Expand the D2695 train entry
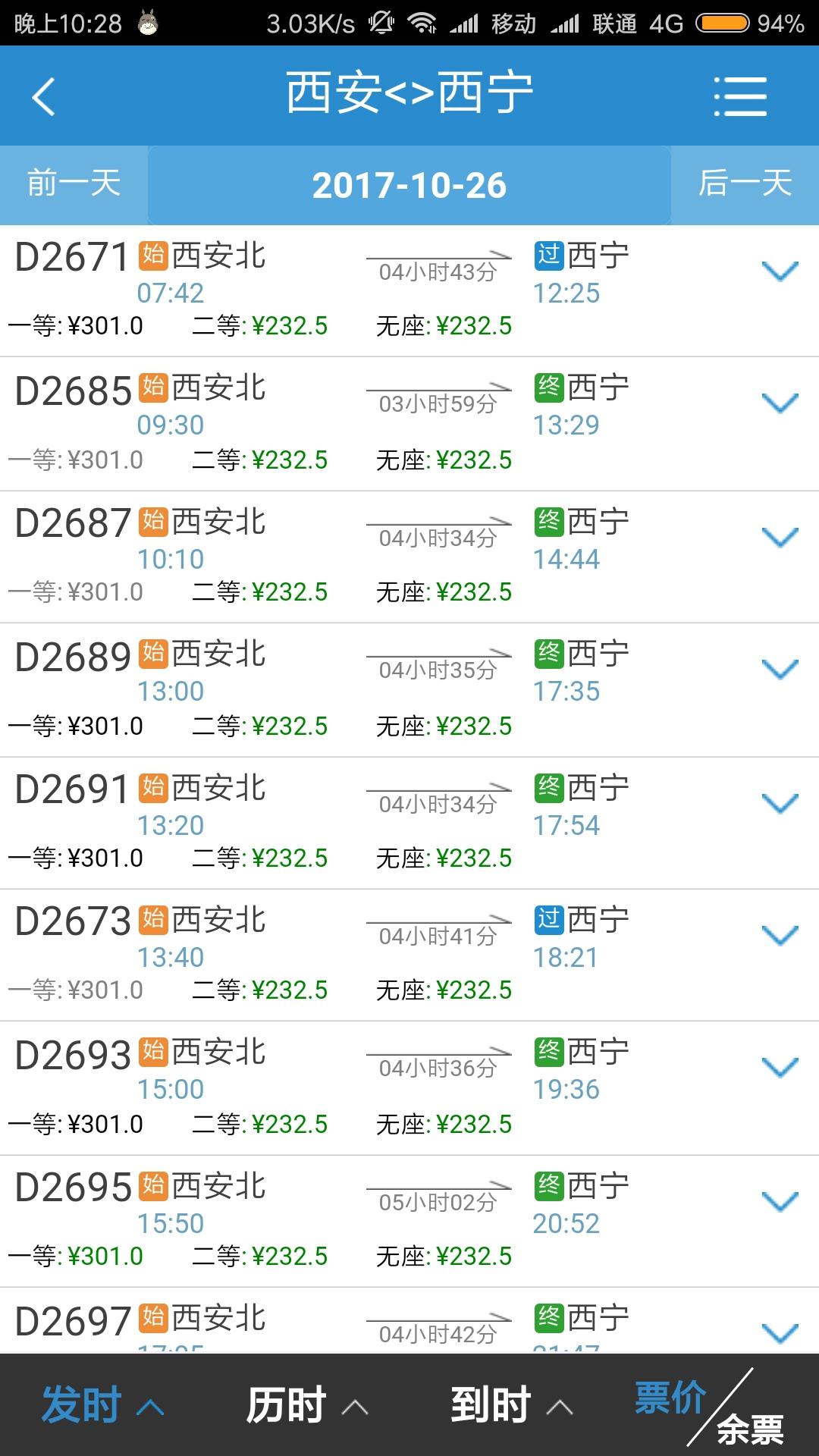Screen dimensions: 819x1456 (780, 1202)
